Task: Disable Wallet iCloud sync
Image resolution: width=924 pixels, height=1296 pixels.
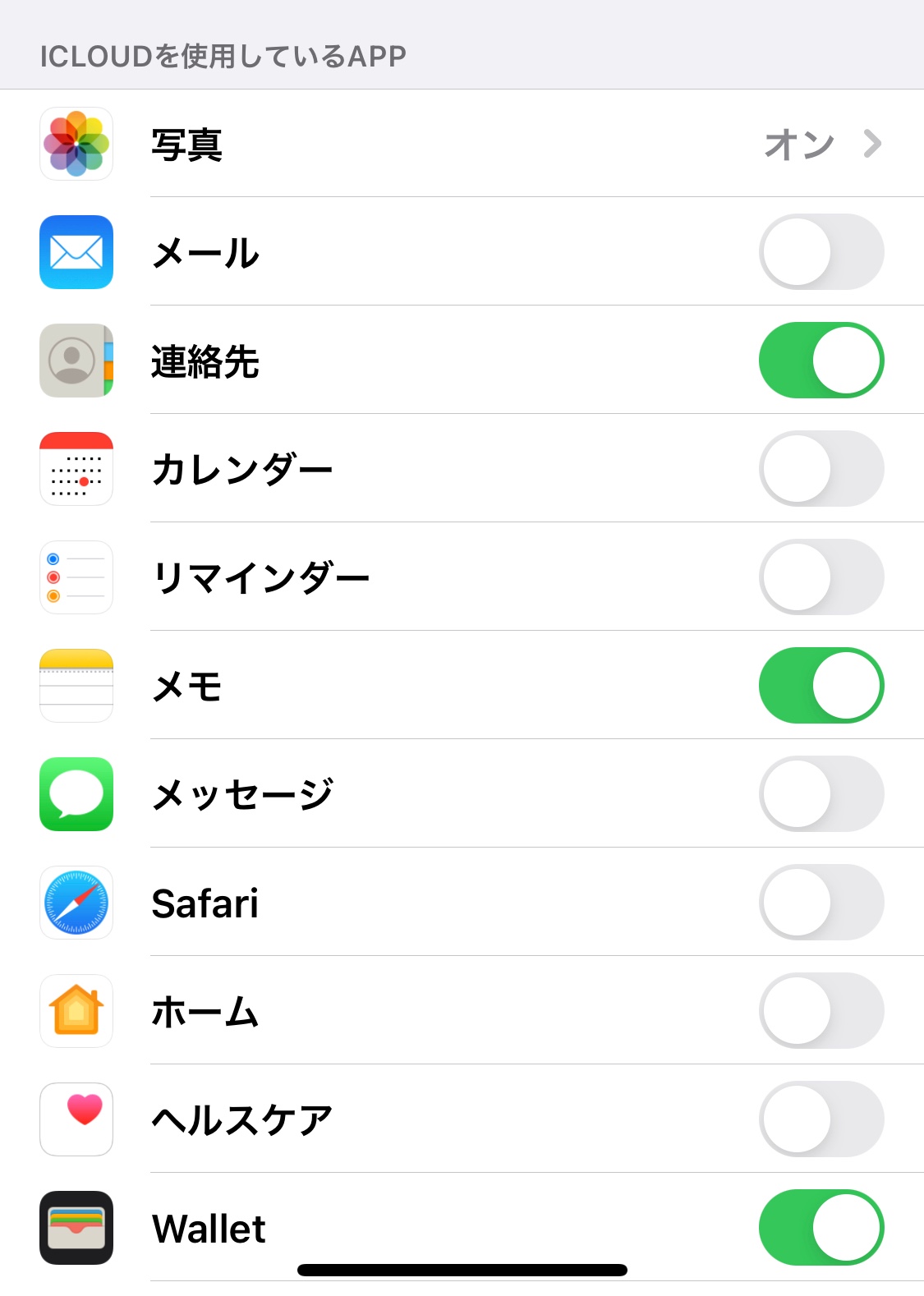Action: tap(821, 1228)
